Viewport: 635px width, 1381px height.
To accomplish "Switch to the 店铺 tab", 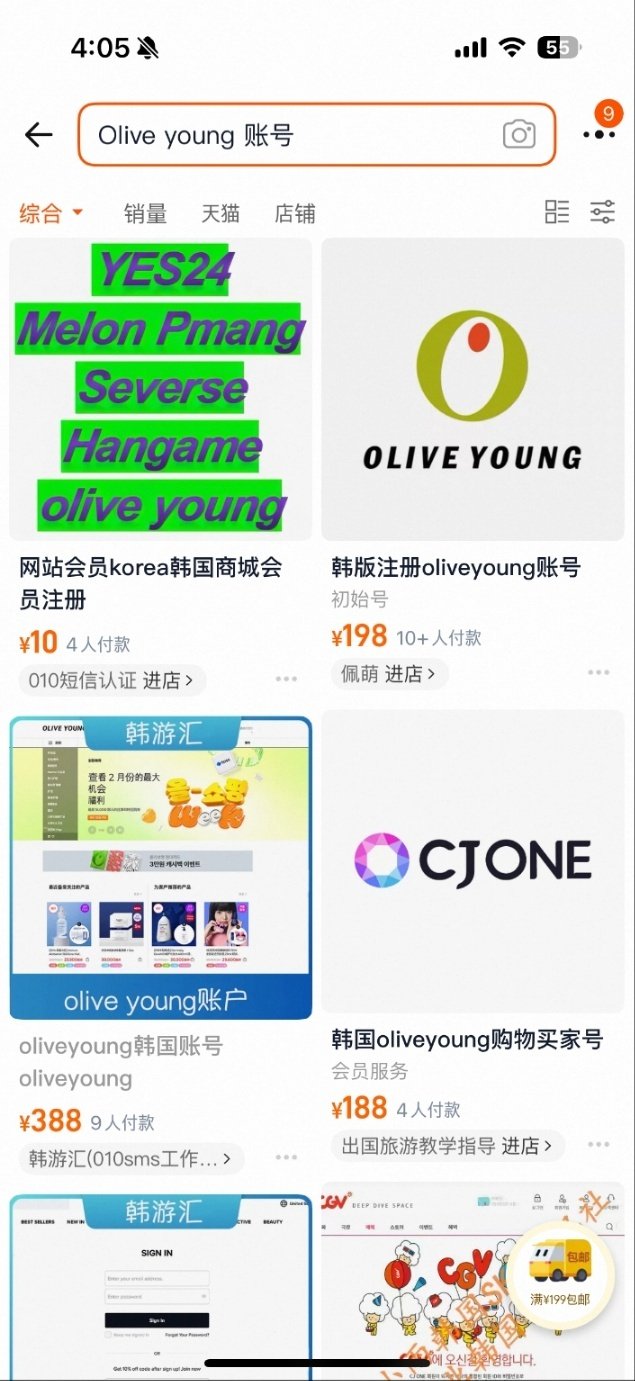I will click(x=295, y=213).
